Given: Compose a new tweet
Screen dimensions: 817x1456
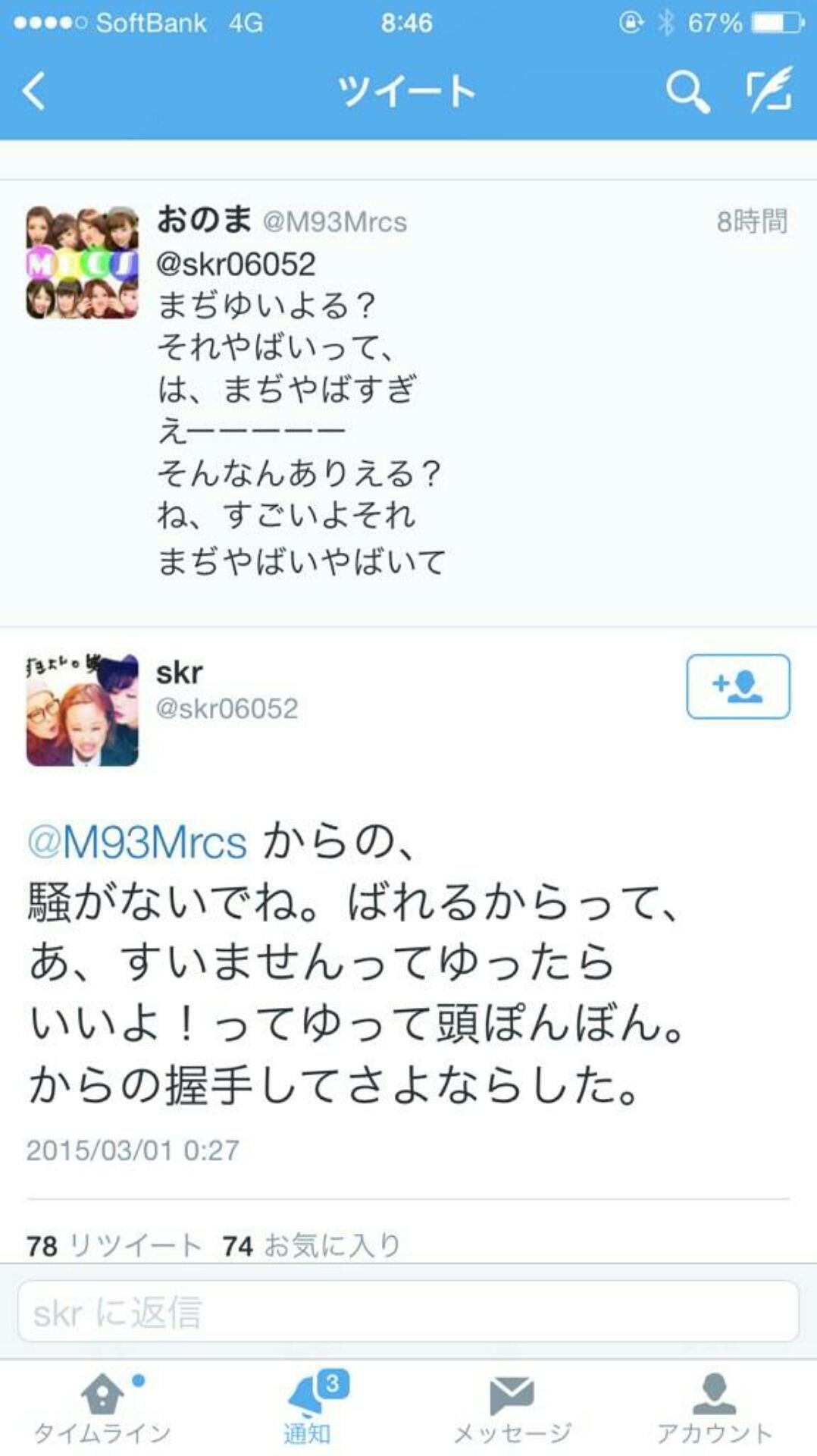Looking at the screenshot, I should click(768, 91).
